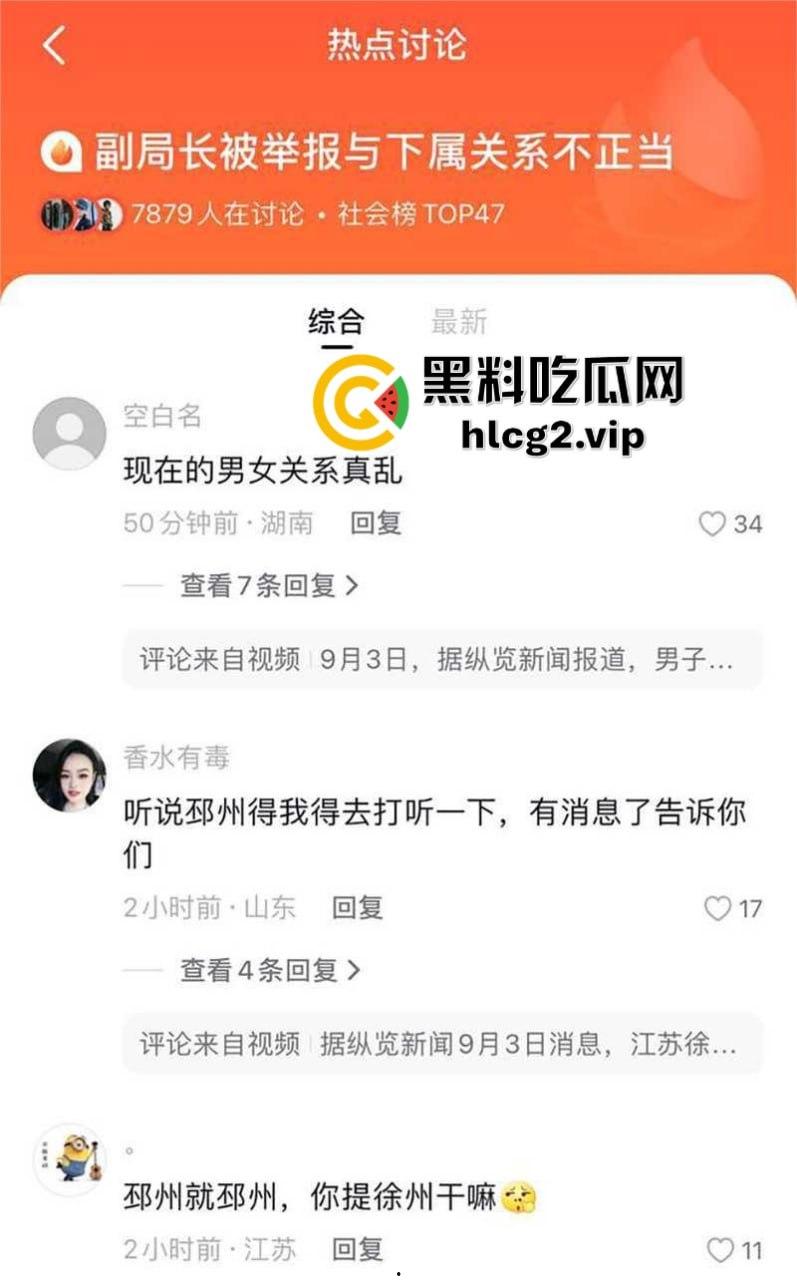Switch to the 最新 tab
The width and height of the screenshot is (797, 1280).
pos(459,322)
